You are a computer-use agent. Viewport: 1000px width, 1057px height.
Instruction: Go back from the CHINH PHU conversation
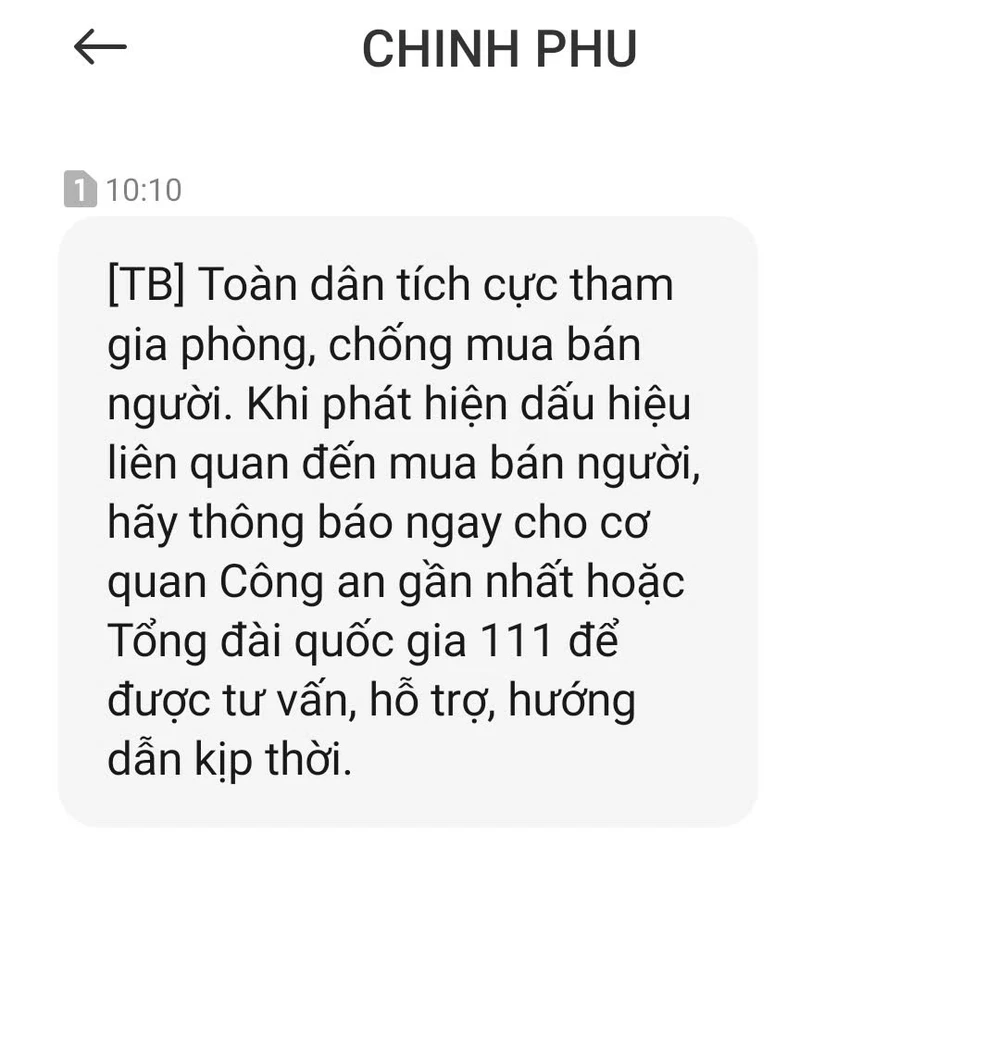click(100, 47)
